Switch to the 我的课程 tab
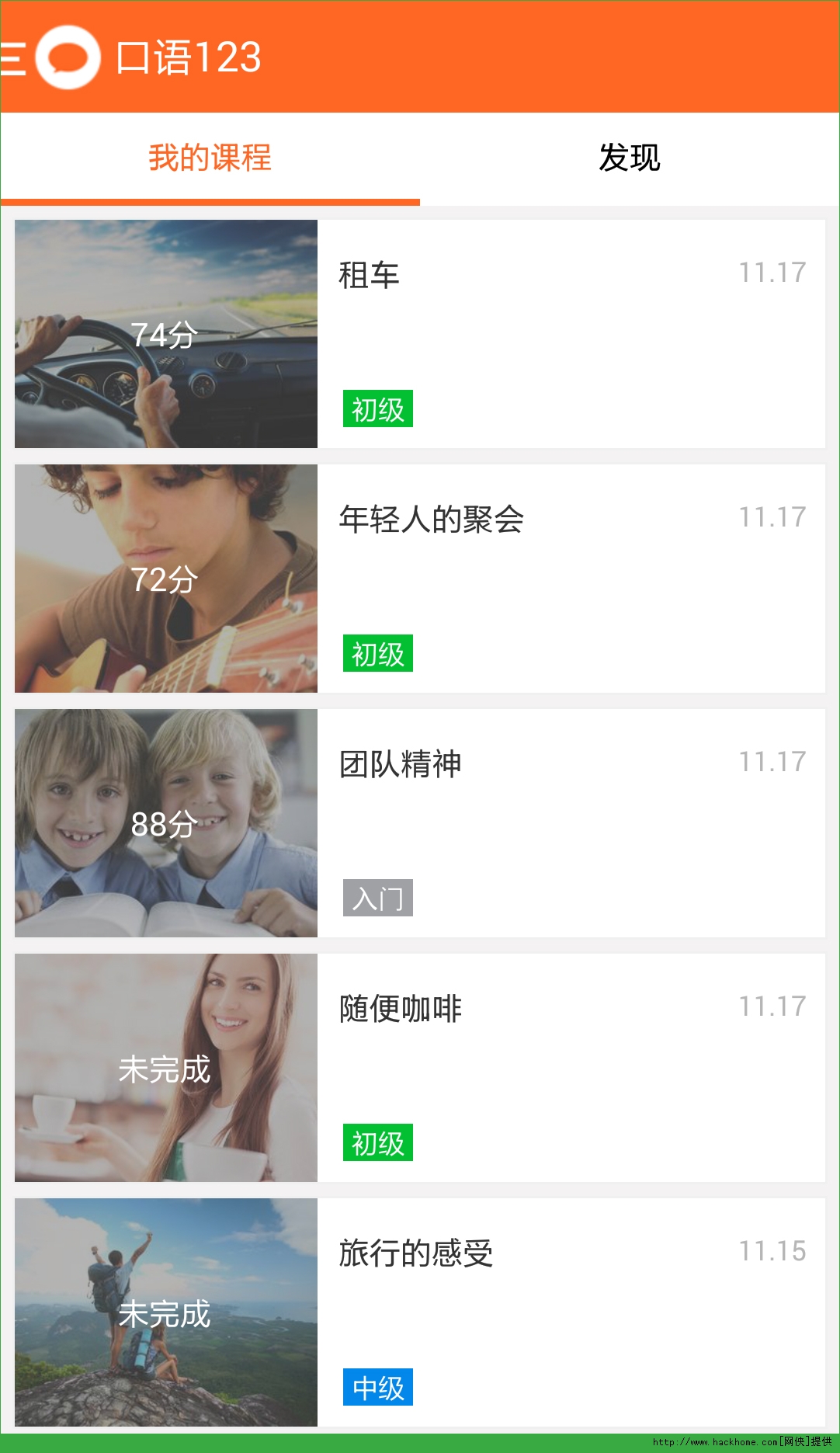The height and width of the screenshot is (1453, 840). [210, 158]
